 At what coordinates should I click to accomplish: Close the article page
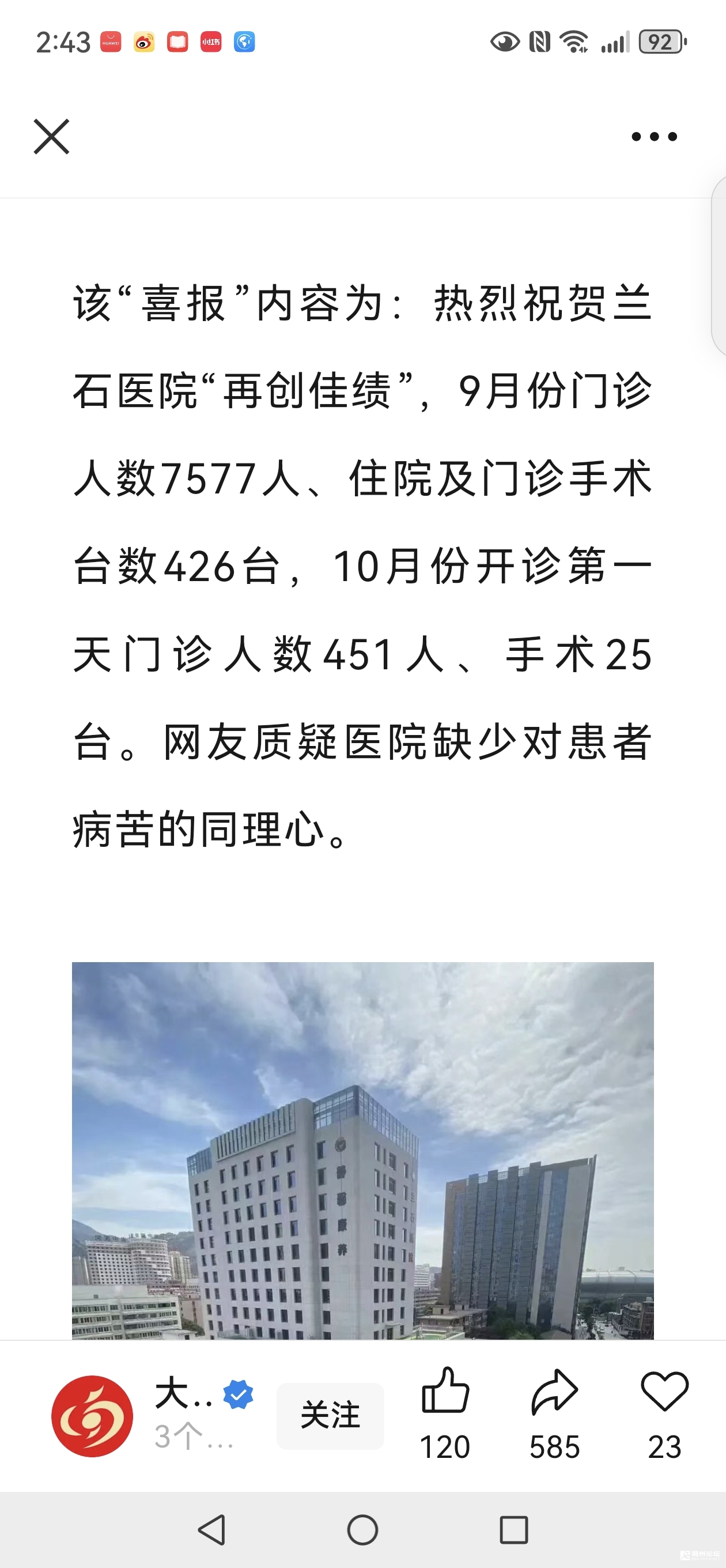pyautogui.click(x=52, y=137)
